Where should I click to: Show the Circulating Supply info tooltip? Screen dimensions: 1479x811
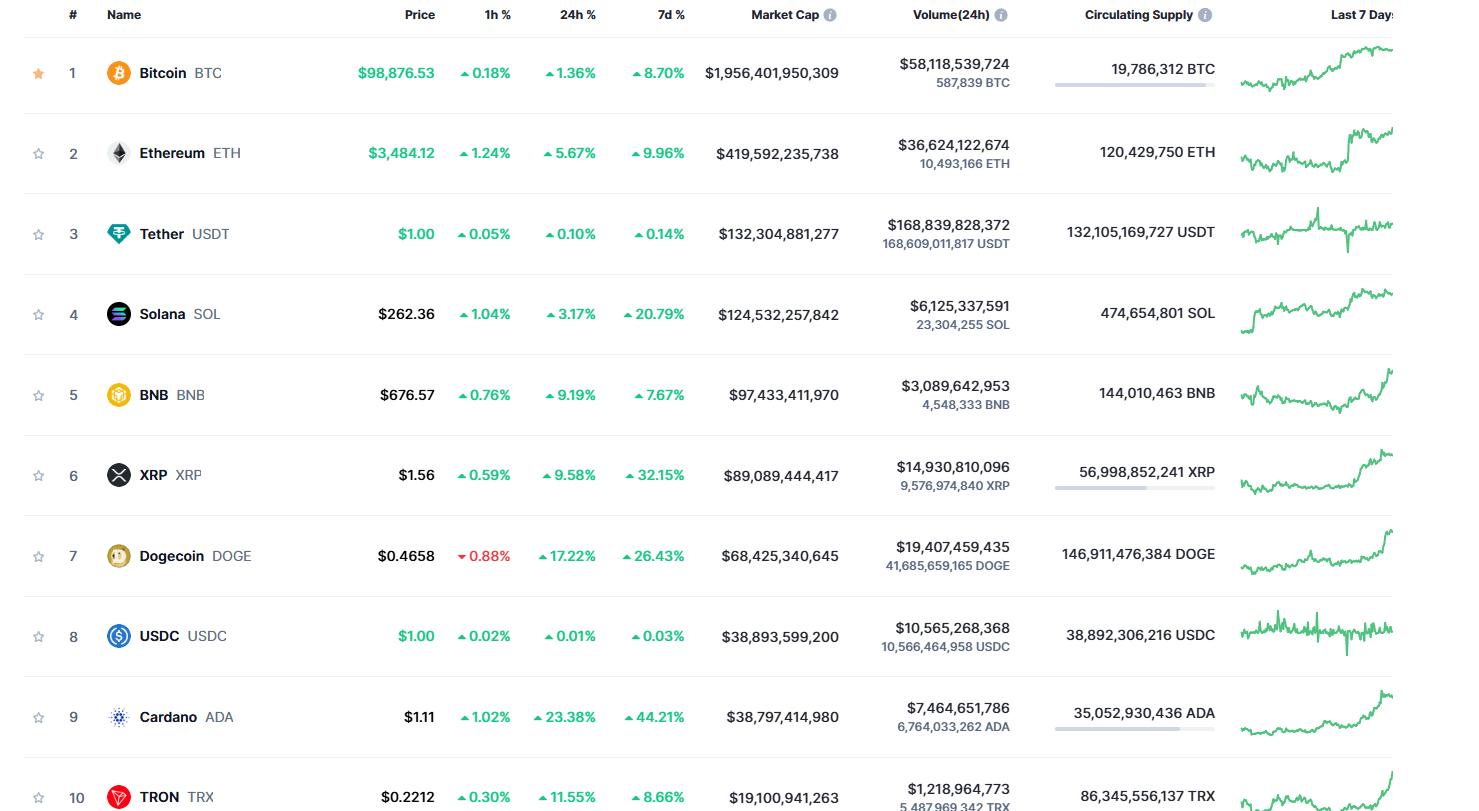1205,15
